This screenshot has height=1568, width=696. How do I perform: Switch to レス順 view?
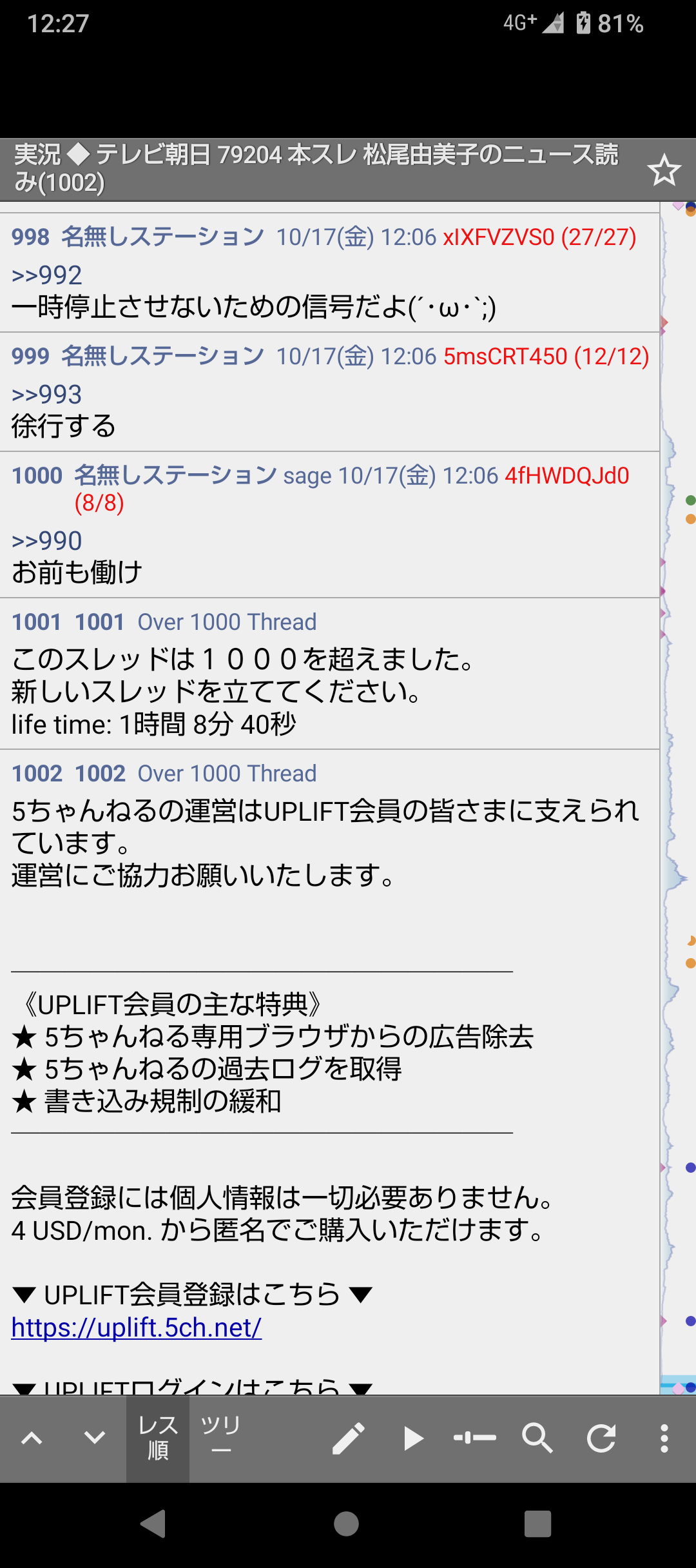158,1438
